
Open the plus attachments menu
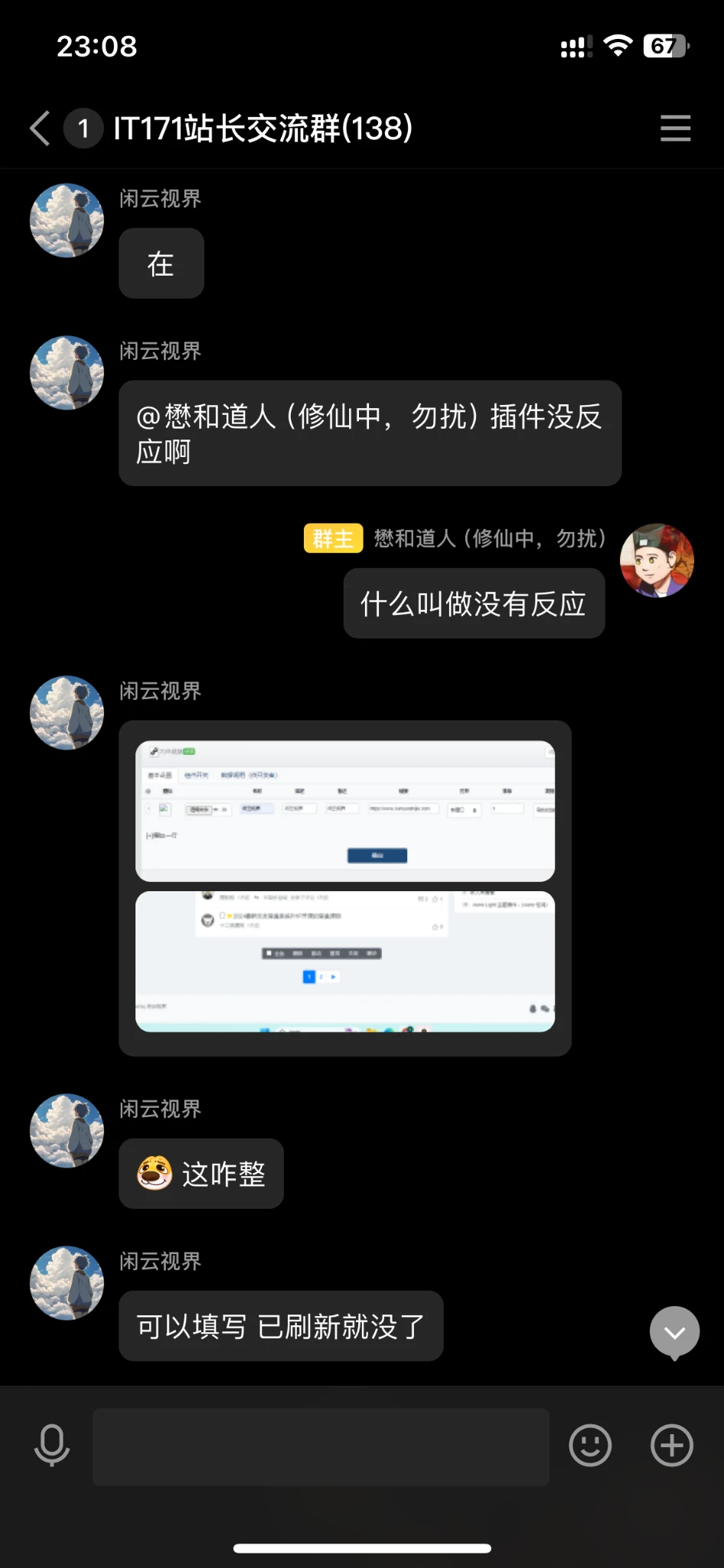click(671, 1445)
